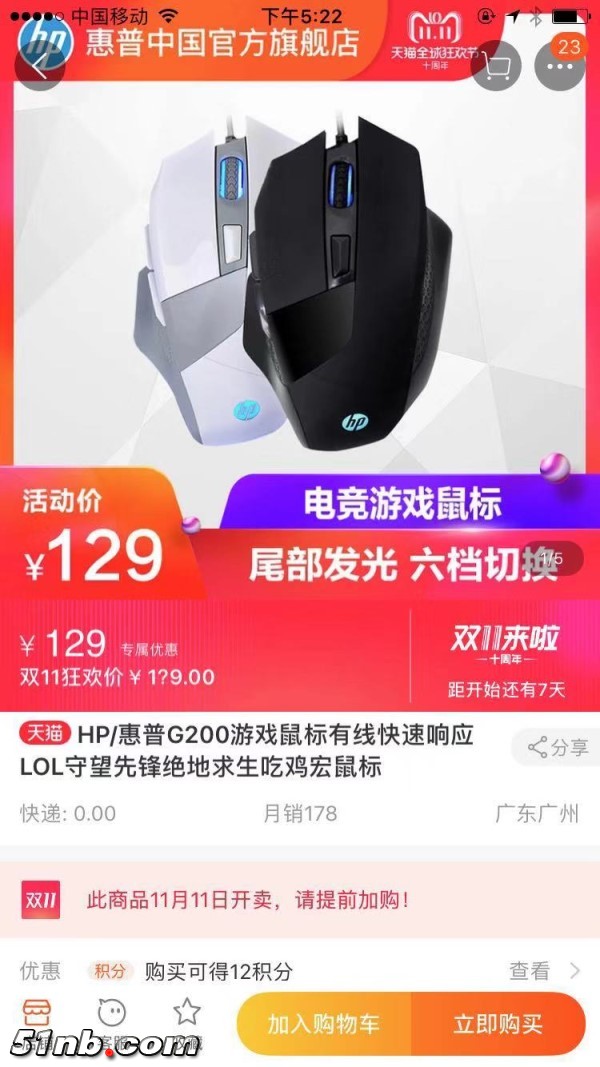Open the more options menu
The width and height of the screenshot is (600, 1067).
[560, 66]
